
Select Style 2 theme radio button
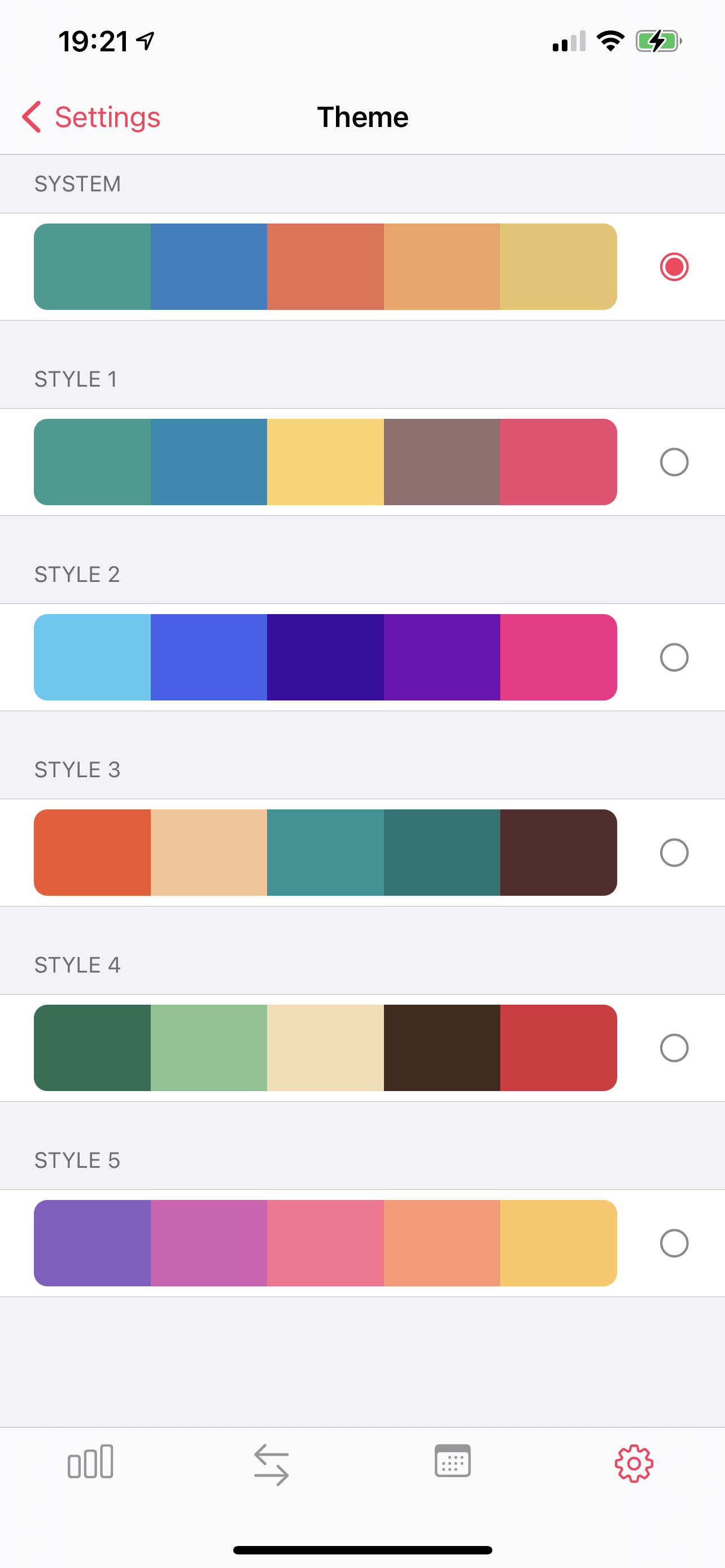click(x=673, y=658)
